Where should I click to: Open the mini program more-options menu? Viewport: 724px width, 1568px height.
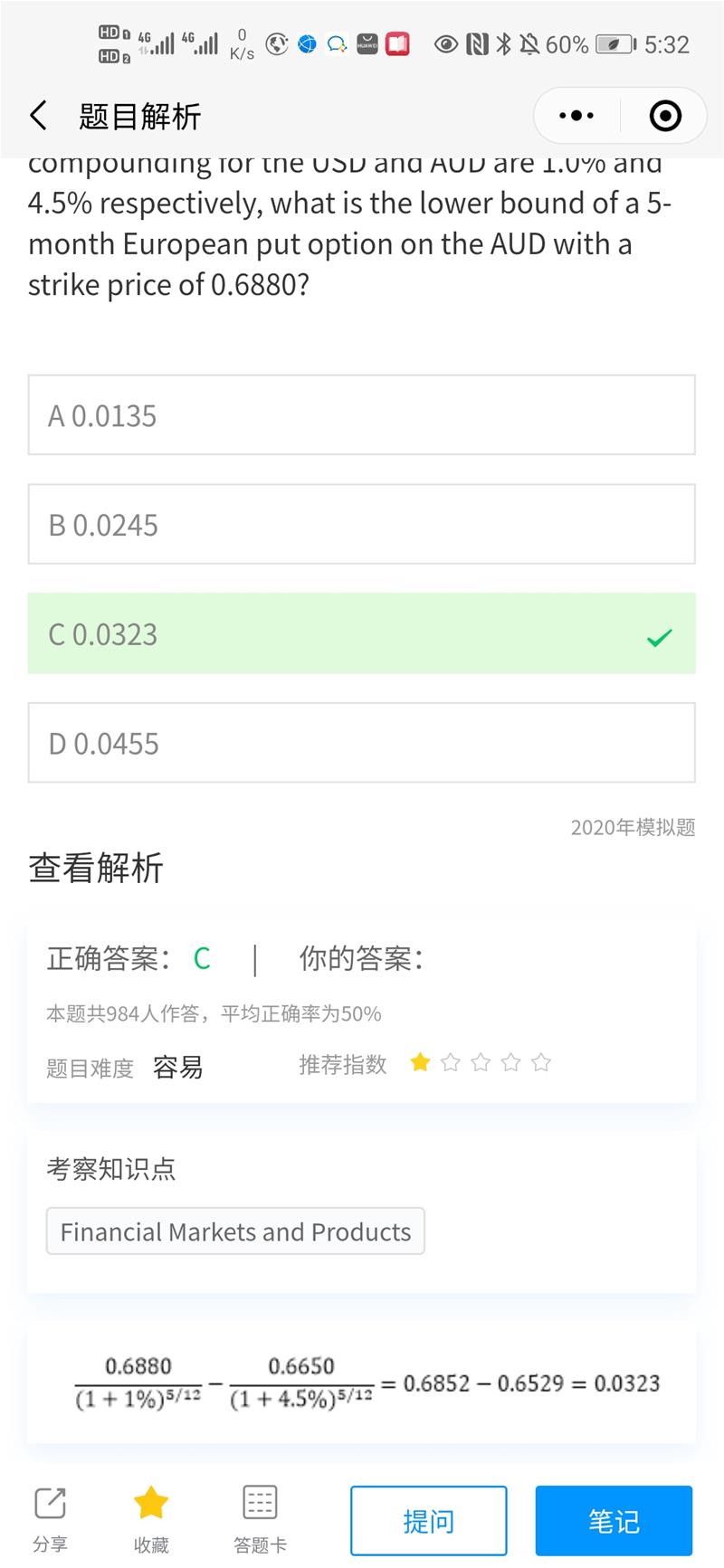[576, 116]
